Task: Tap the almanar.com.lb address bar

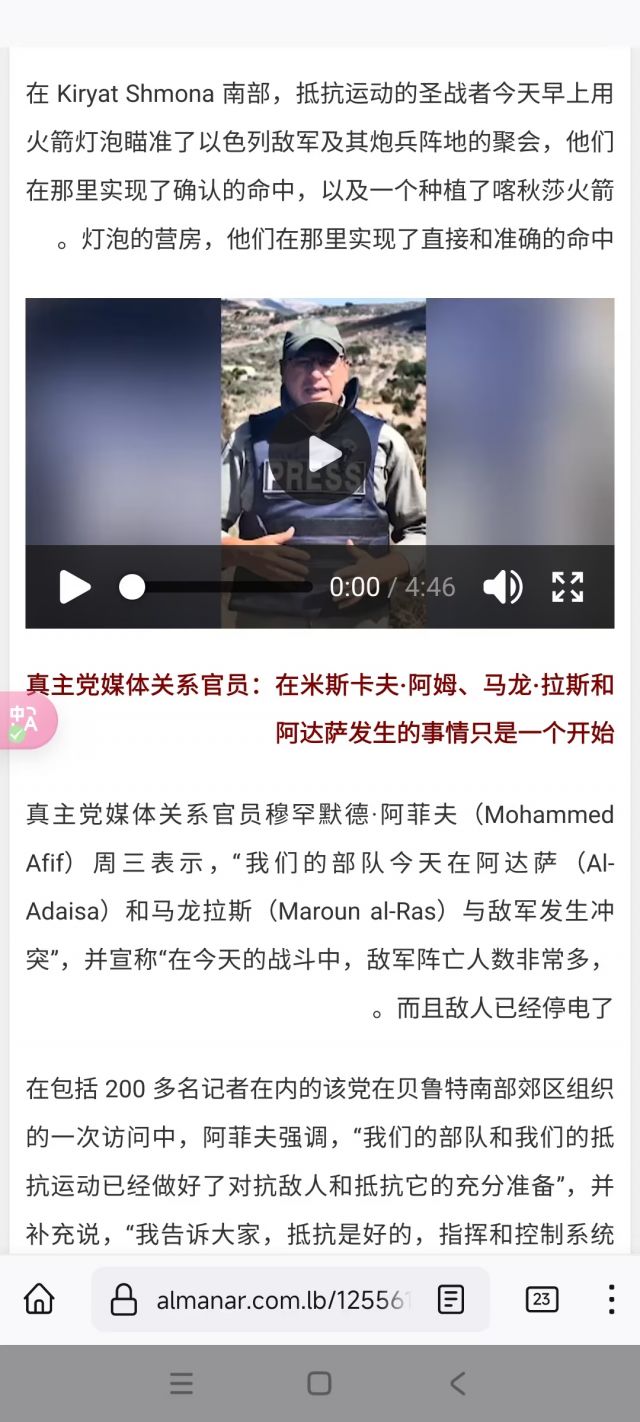Action: click(280, 1300)
